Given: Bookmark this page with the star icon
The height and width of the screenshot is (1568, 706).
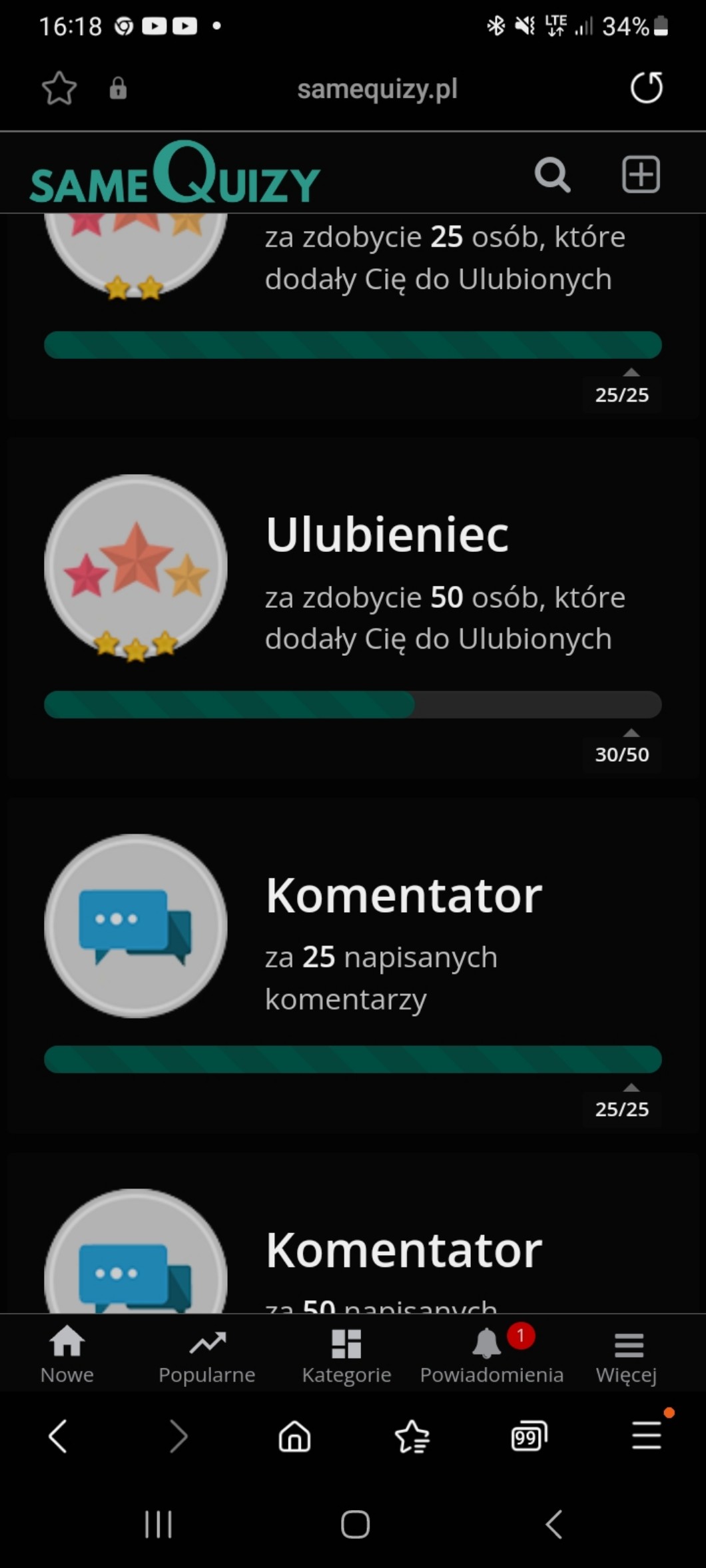Looking at the screenshot, I should click(x=59, y=88).
